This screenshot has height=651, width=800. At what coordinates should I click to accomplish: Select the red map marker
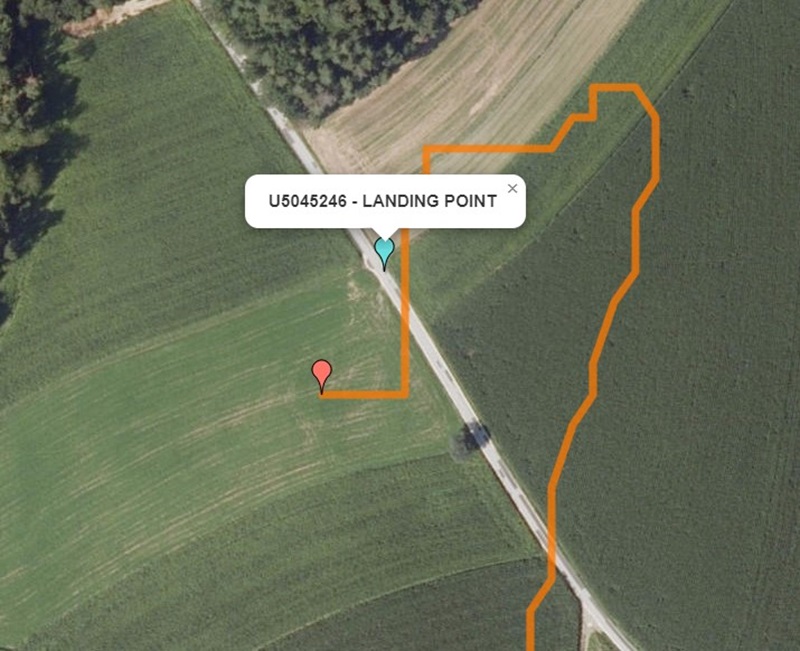click(321, 373)
